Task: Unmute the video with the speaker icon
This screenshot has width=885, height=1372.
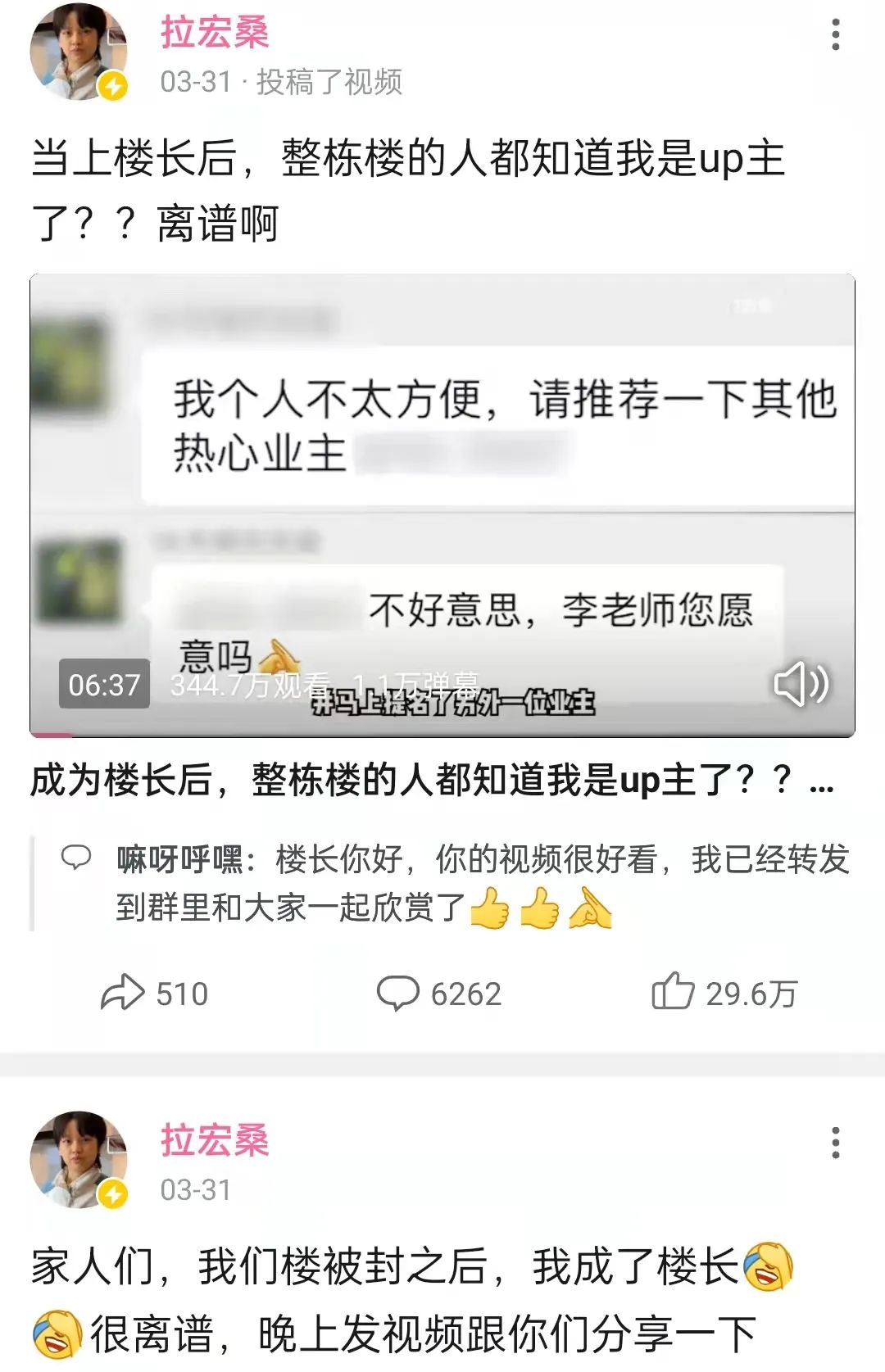Action: [x=801, y=684]
